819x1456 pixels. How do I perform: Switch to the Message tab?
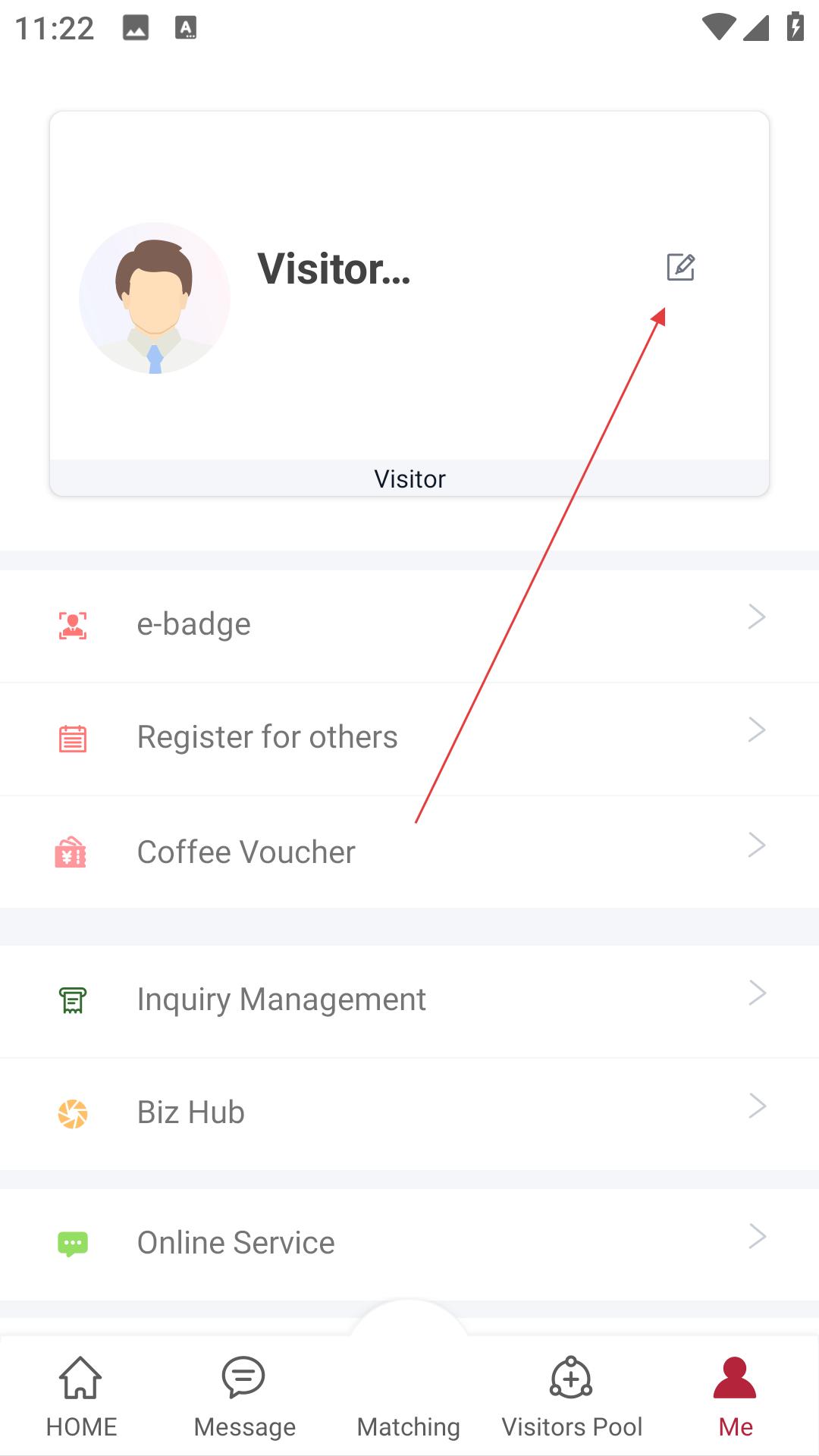pos(244,1397)
